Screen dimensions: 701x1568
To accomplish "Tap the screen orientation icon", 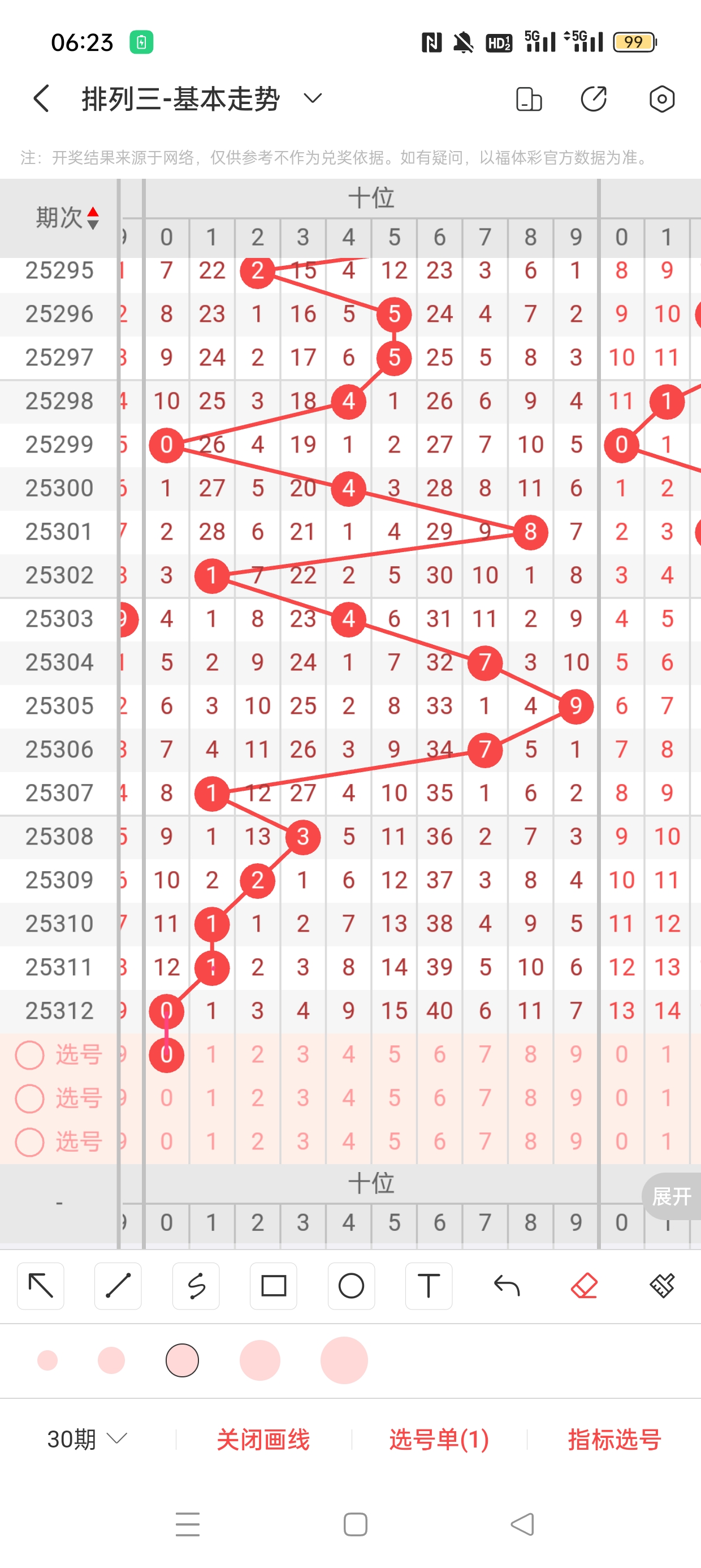I will tap(528, 99).
